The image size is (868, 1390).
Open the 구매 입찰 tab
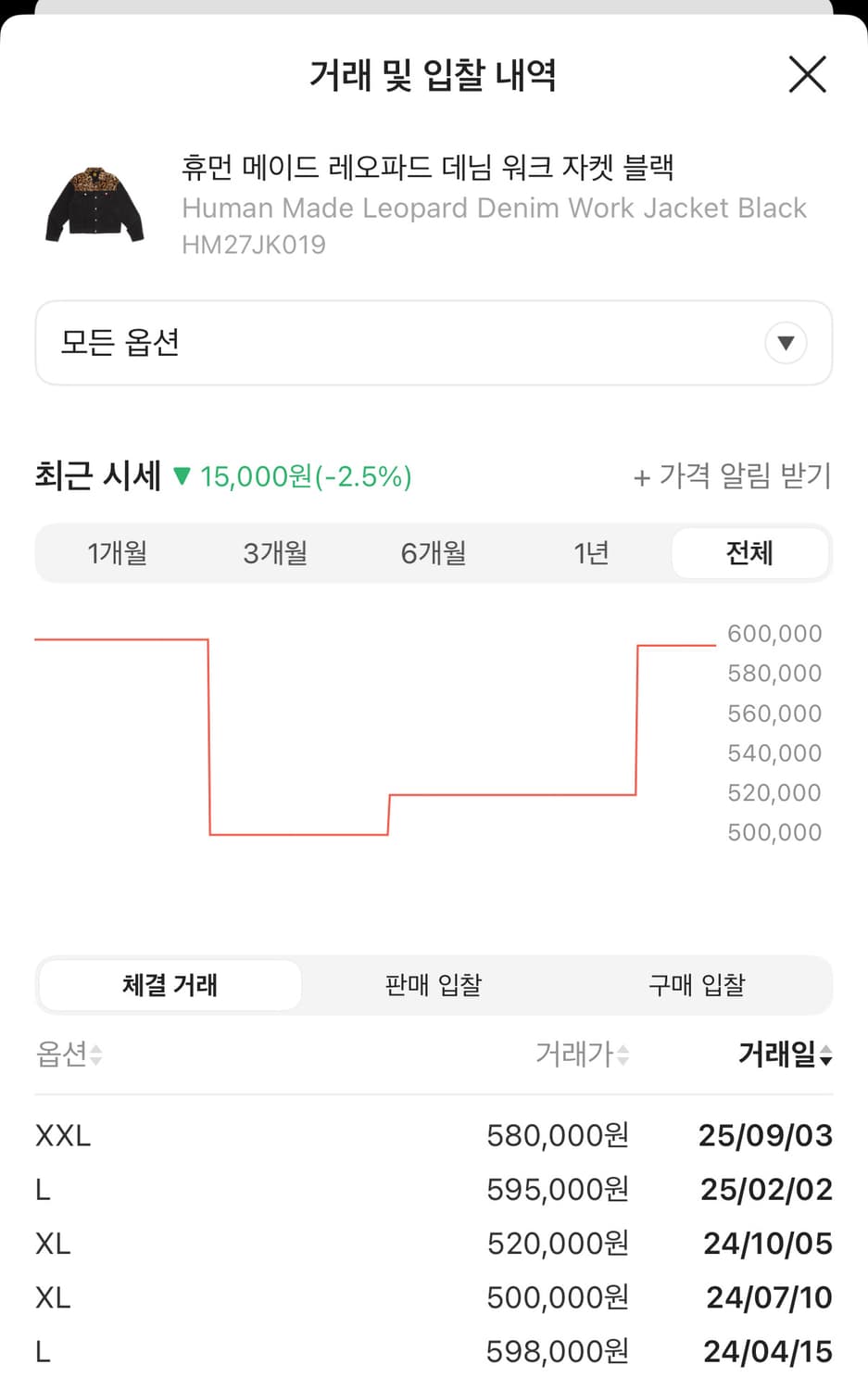[x=696, y=985]
